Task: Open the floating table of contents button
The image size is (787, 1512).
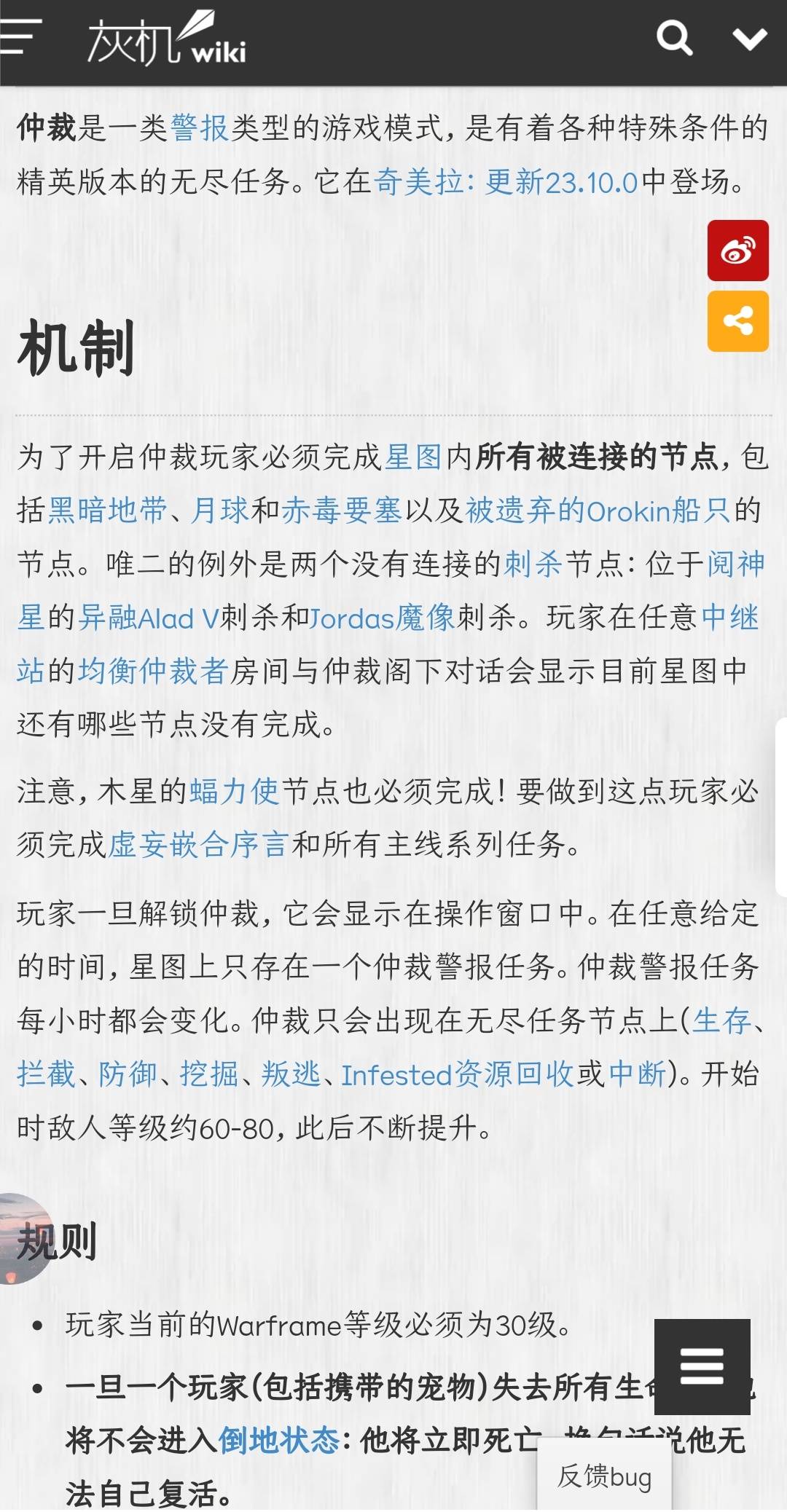Action: pyautogui.click(x=702, y=1367)
